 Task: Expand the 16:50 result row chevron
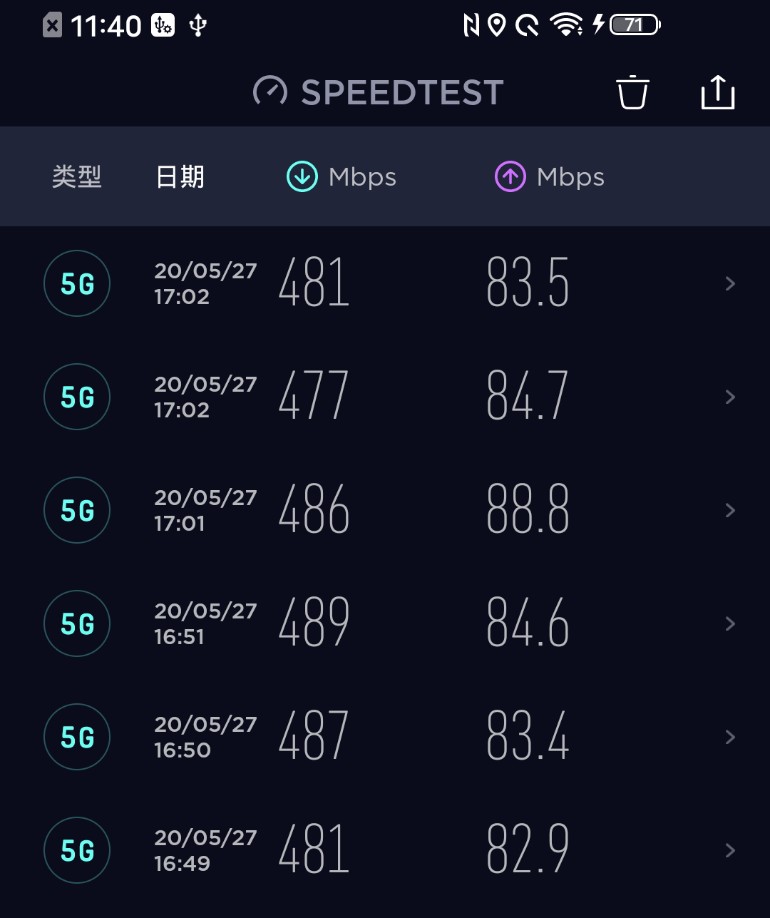(729, 737)
